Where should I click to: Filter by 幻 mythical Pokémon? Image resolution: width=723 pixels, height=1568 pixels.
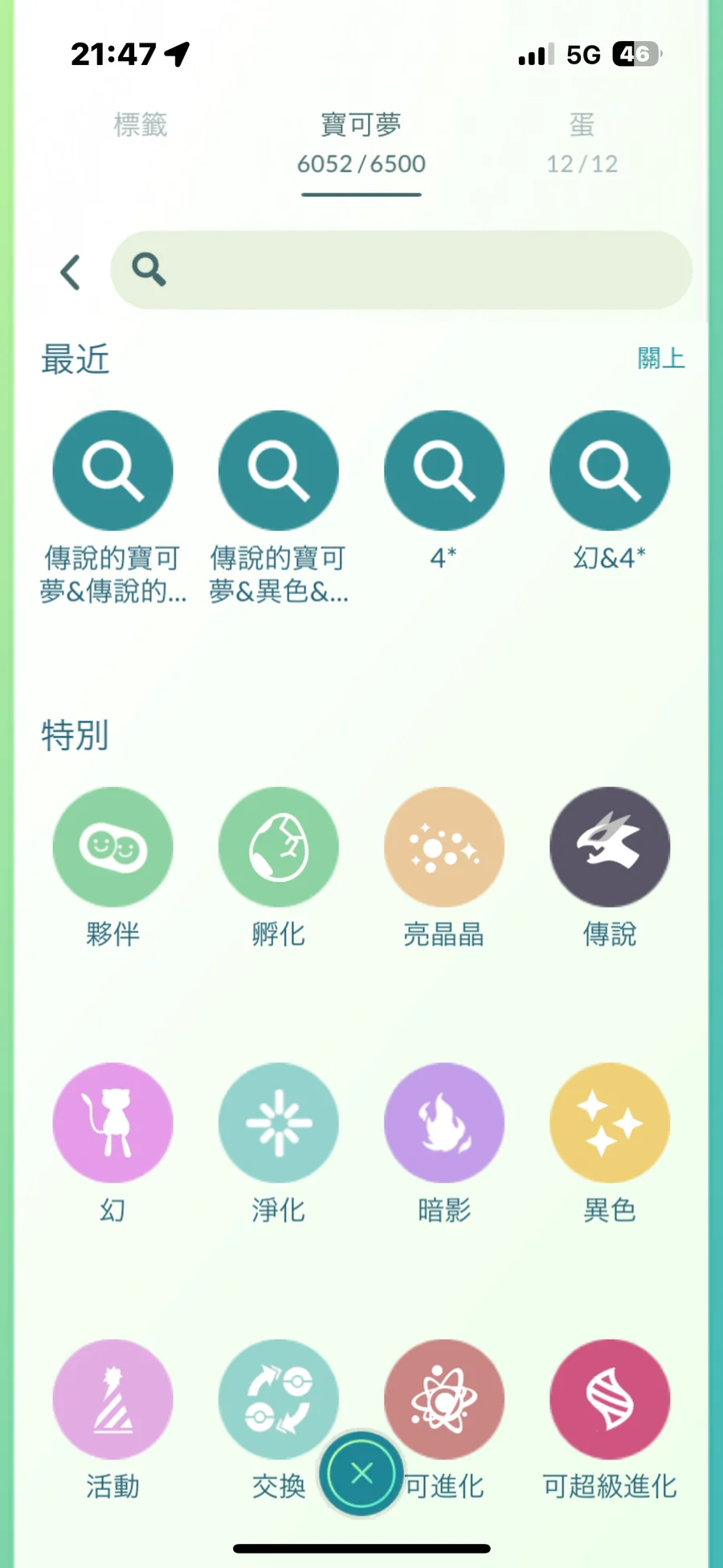coord(112,1123)
